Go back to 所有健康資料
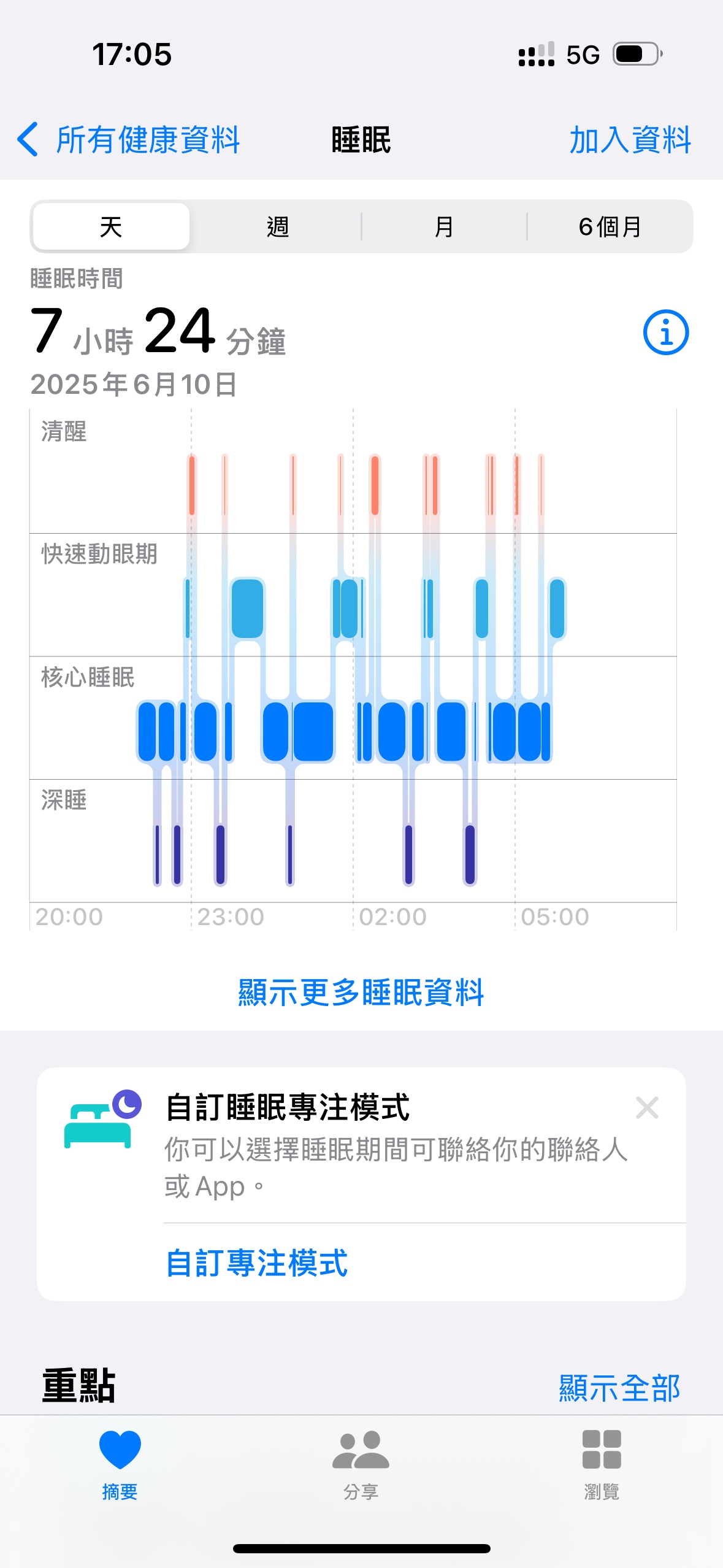This screenshot has height=1568, width=723. pyautogui.click(x=129, y=140)
